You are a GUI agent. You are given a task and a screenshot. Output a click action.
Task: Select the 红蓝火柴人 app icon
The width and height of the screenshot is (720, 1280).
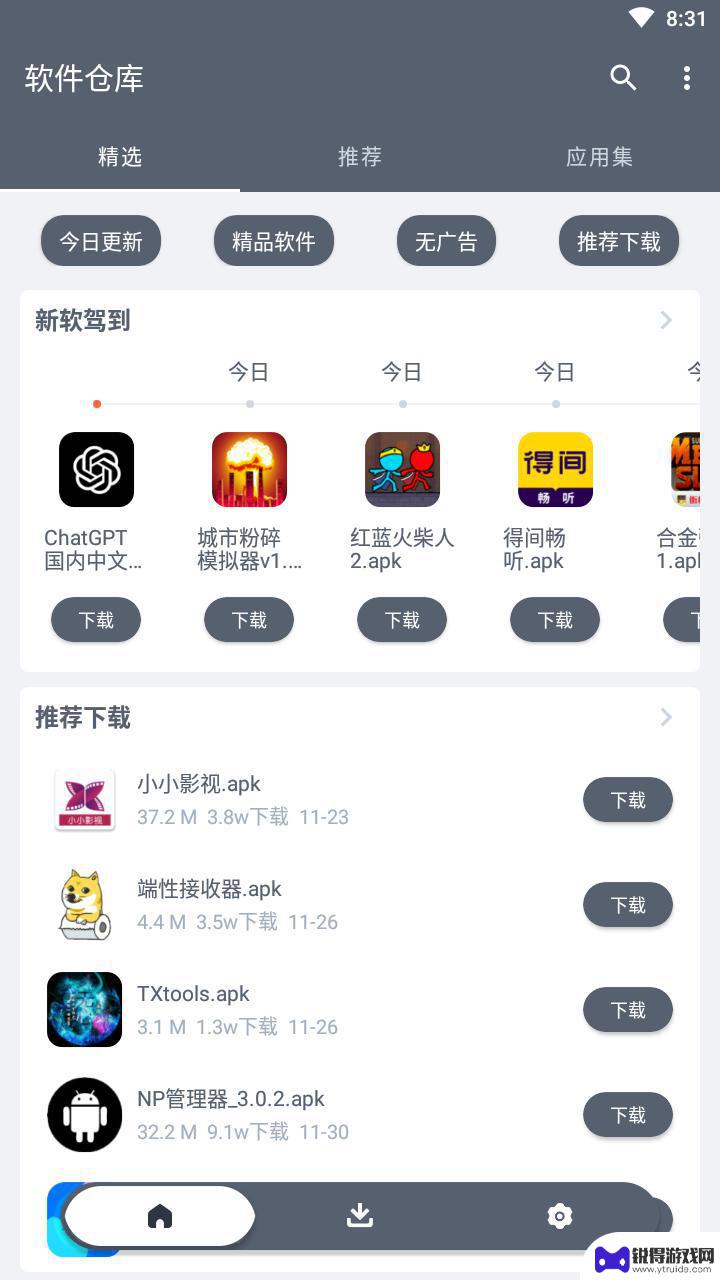pos(402,469)
